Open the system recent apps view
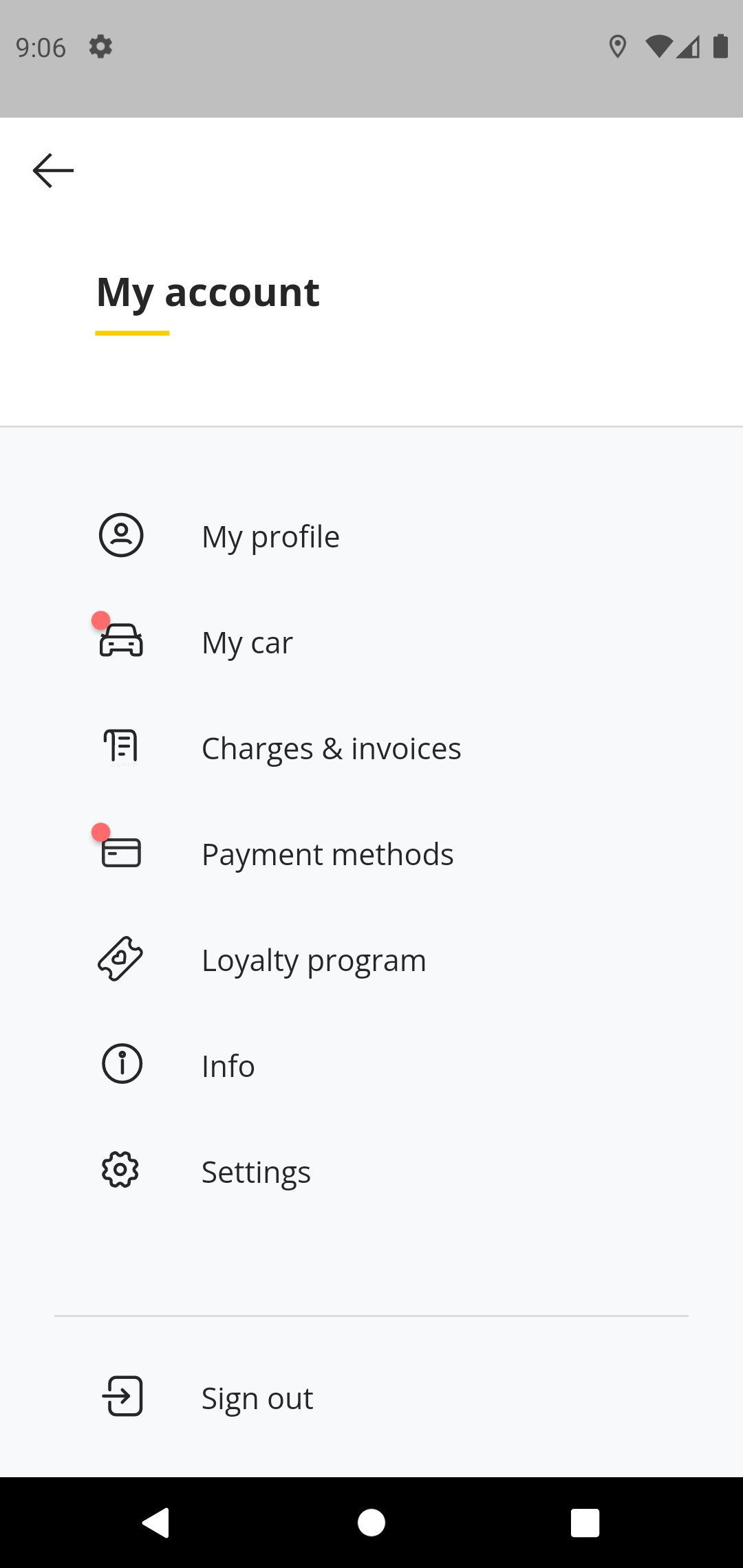 (585, 1523)
